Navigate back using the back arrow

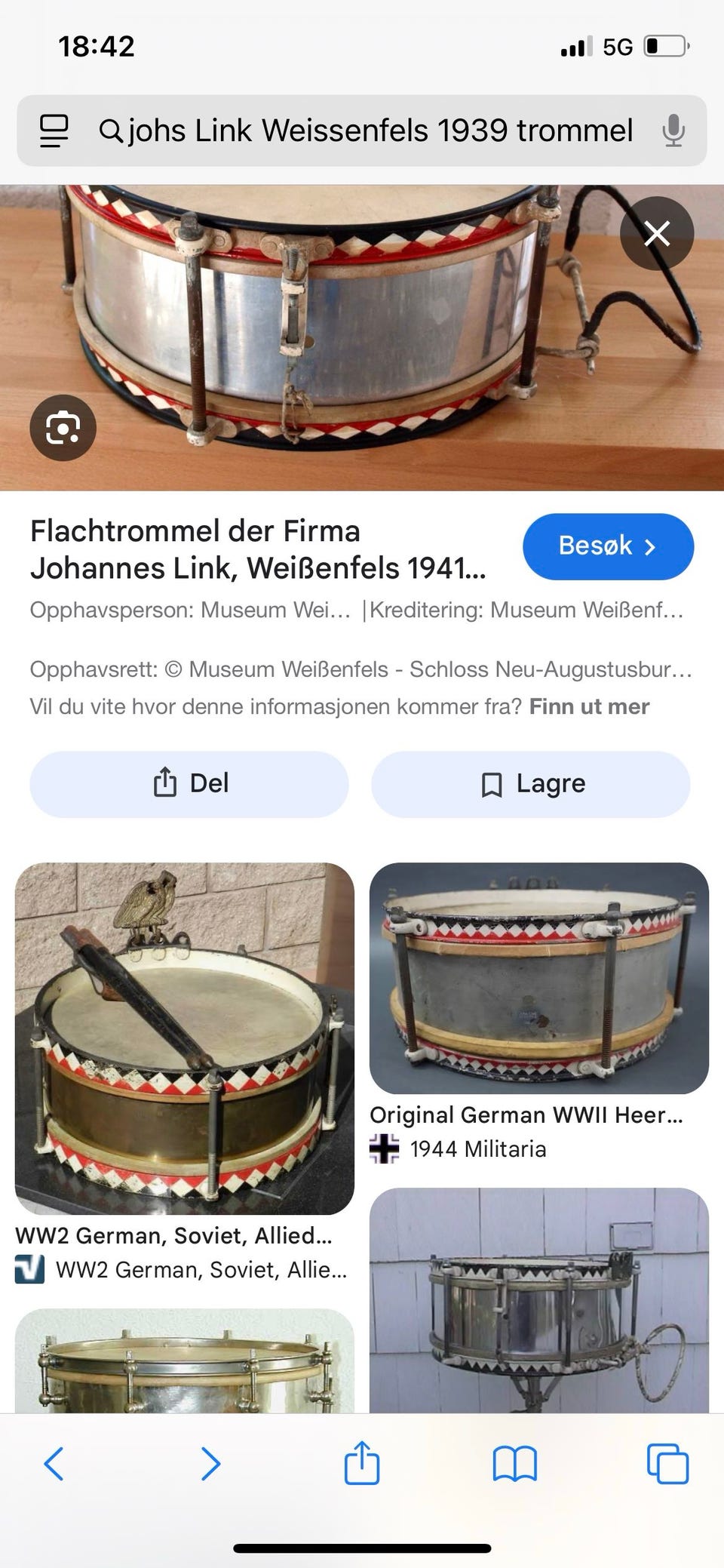[x=54, y=1462]
